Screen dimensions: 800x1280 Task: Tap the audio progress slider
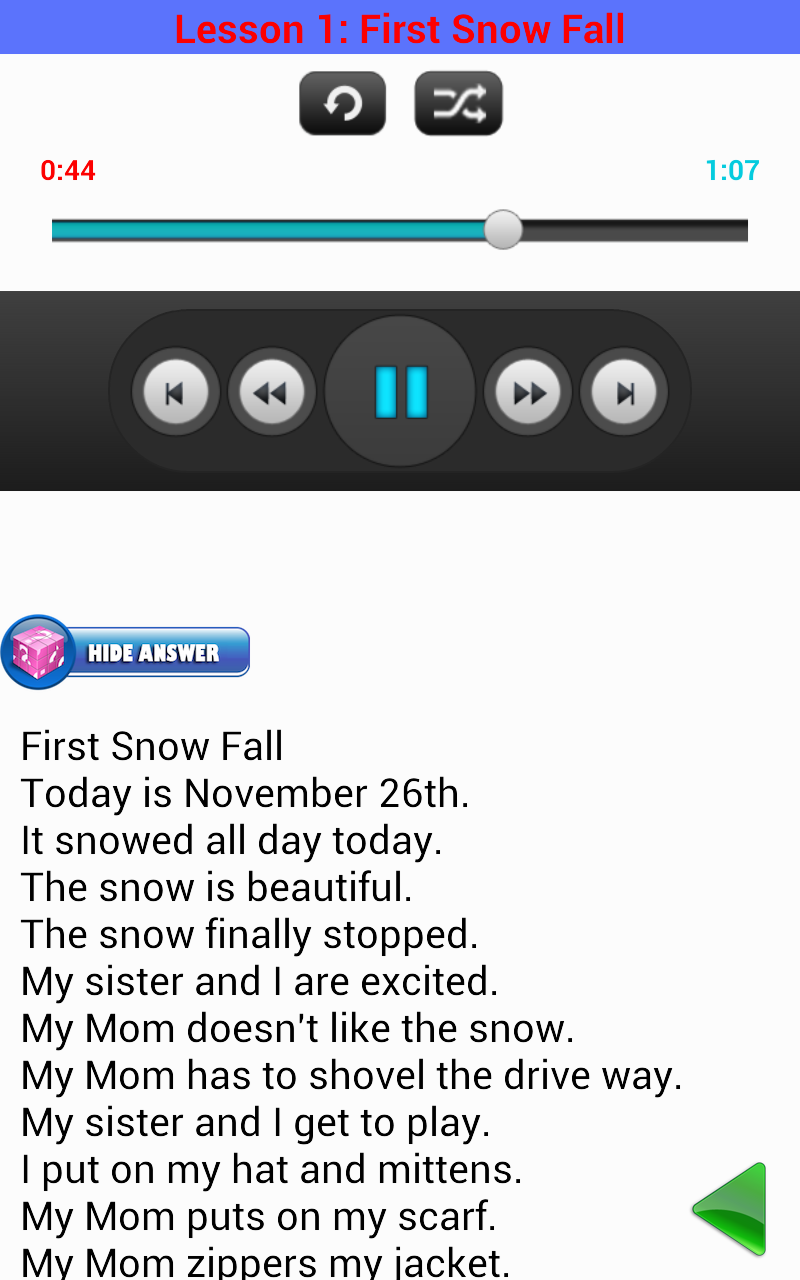click(400, 230)
